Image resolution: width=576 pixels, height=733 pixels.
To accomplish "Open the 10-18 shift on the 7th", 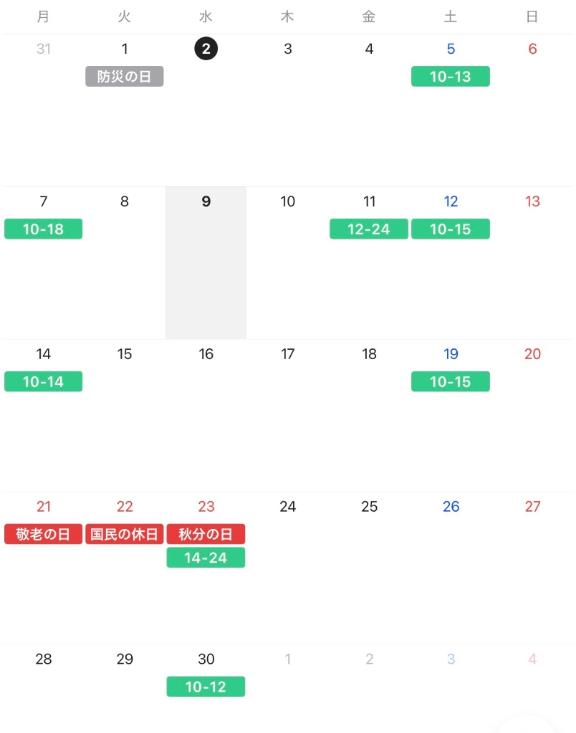I will 43,229.
